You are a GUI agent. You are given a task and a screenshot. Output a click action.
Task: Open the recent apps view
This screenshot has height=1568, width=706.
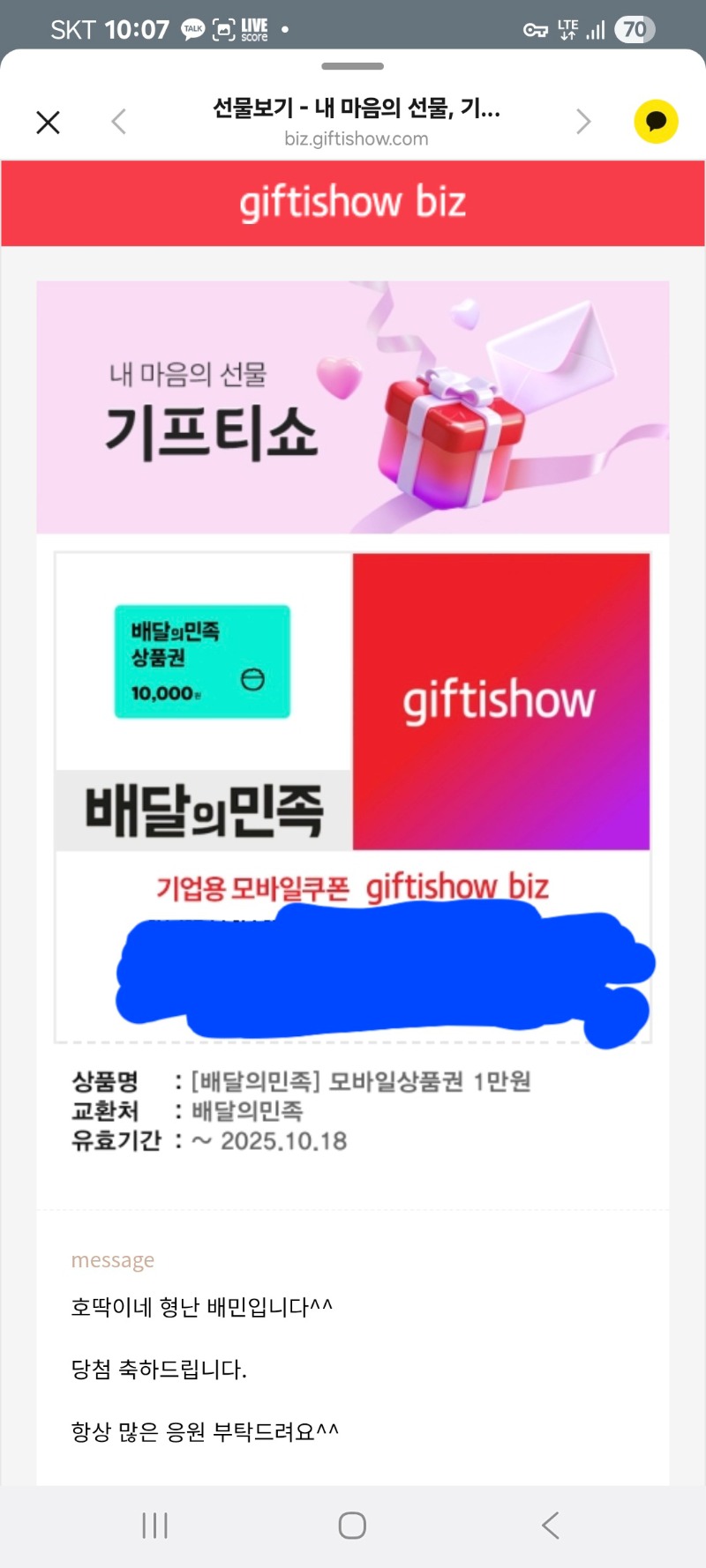click(x=155, y=1525)
